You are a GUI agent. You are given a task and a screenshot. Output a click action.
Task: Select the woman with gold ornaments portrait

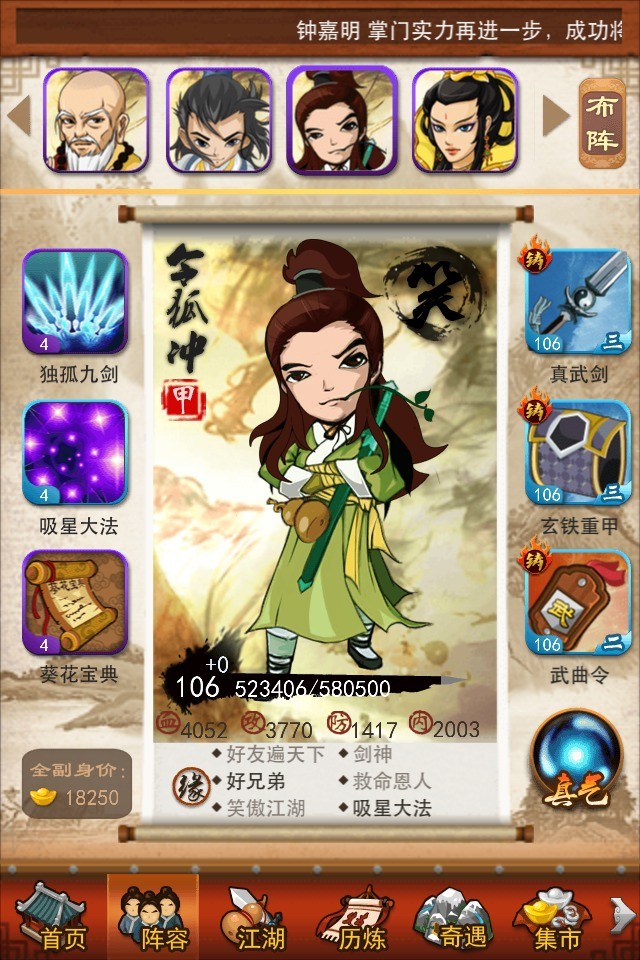pyautogui.click(x=464, y=120)
